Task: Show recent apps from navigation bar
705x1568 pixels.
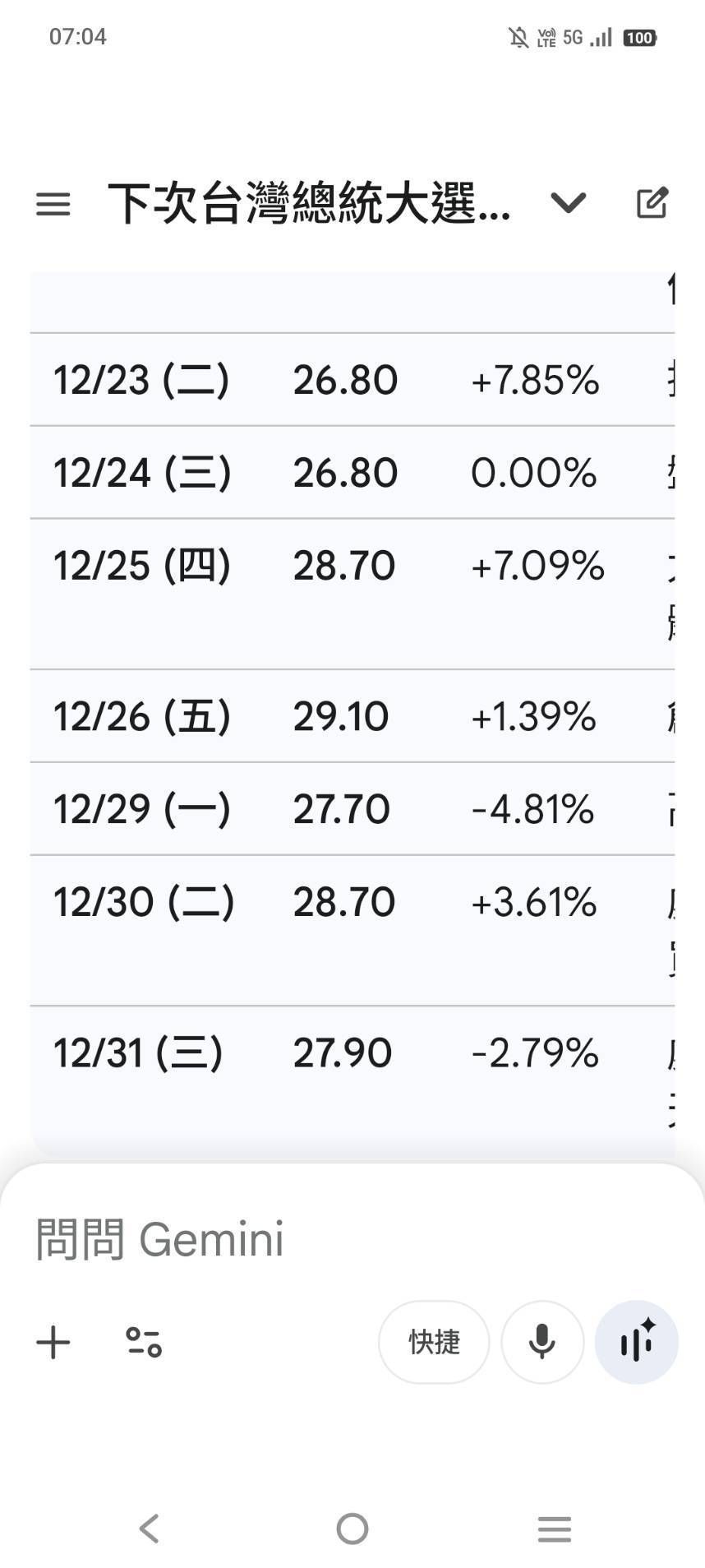Action: point(555,1529)
